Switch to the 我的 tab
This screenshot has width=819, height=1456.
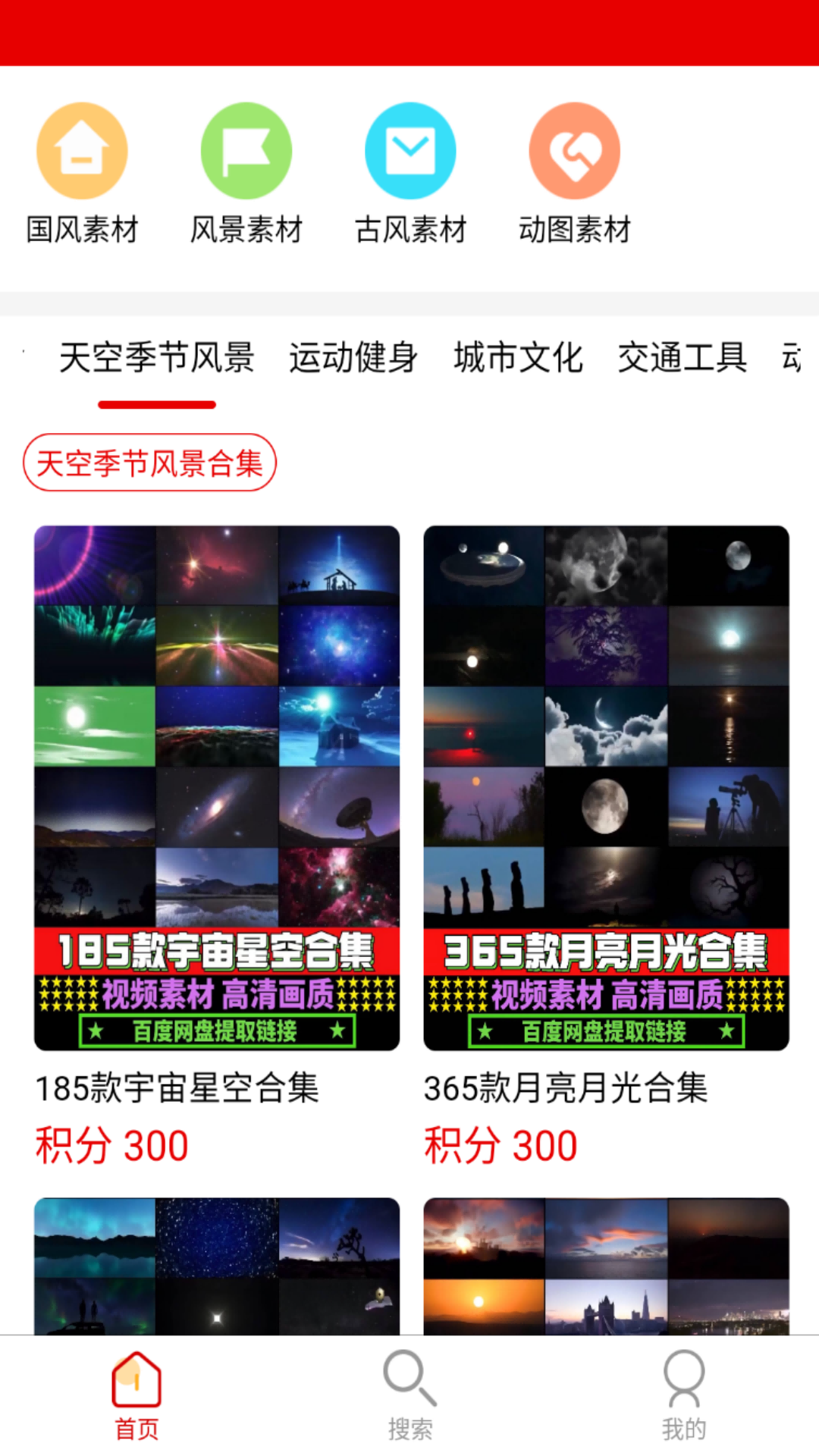(683, 1395)
